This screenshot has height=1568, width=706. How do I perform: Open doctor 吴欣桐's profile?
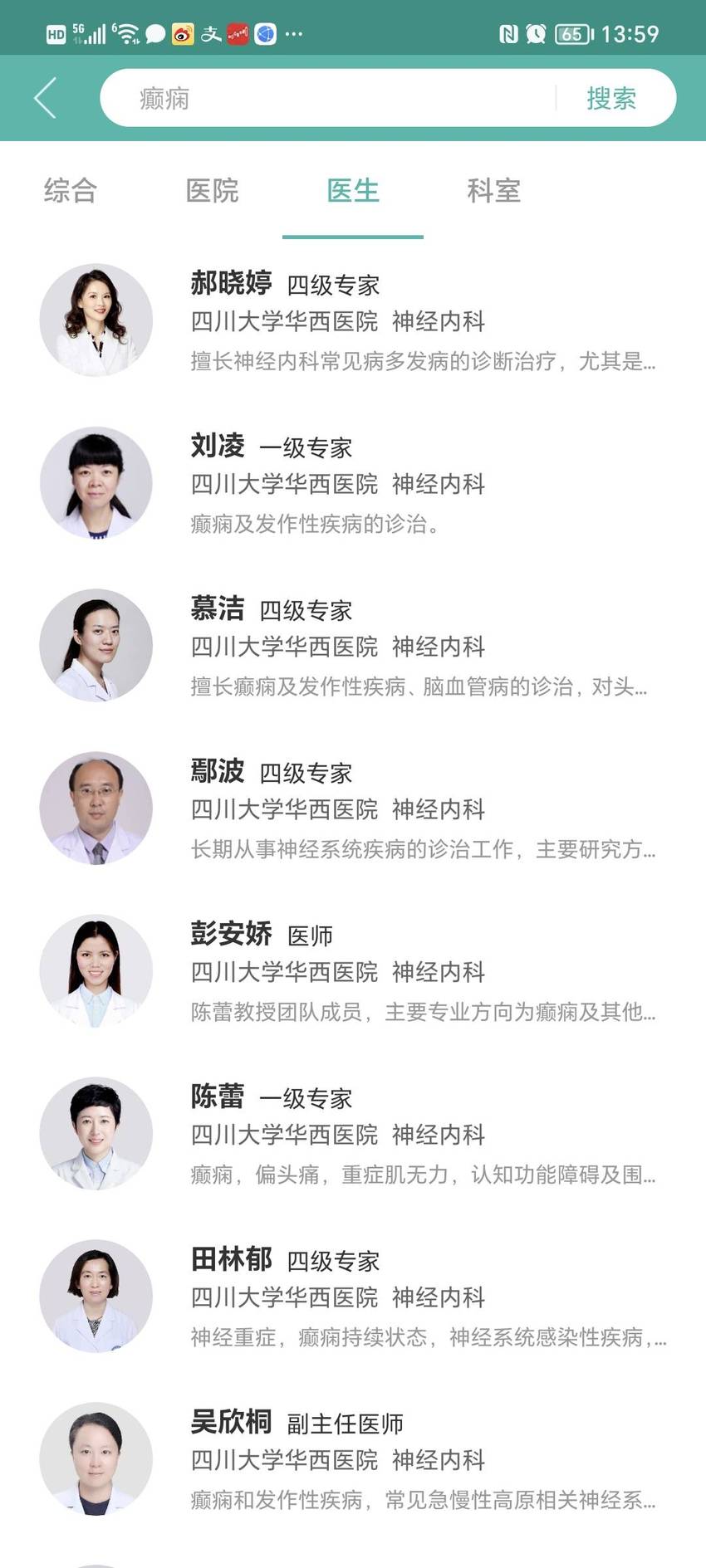coord(353,1459)
